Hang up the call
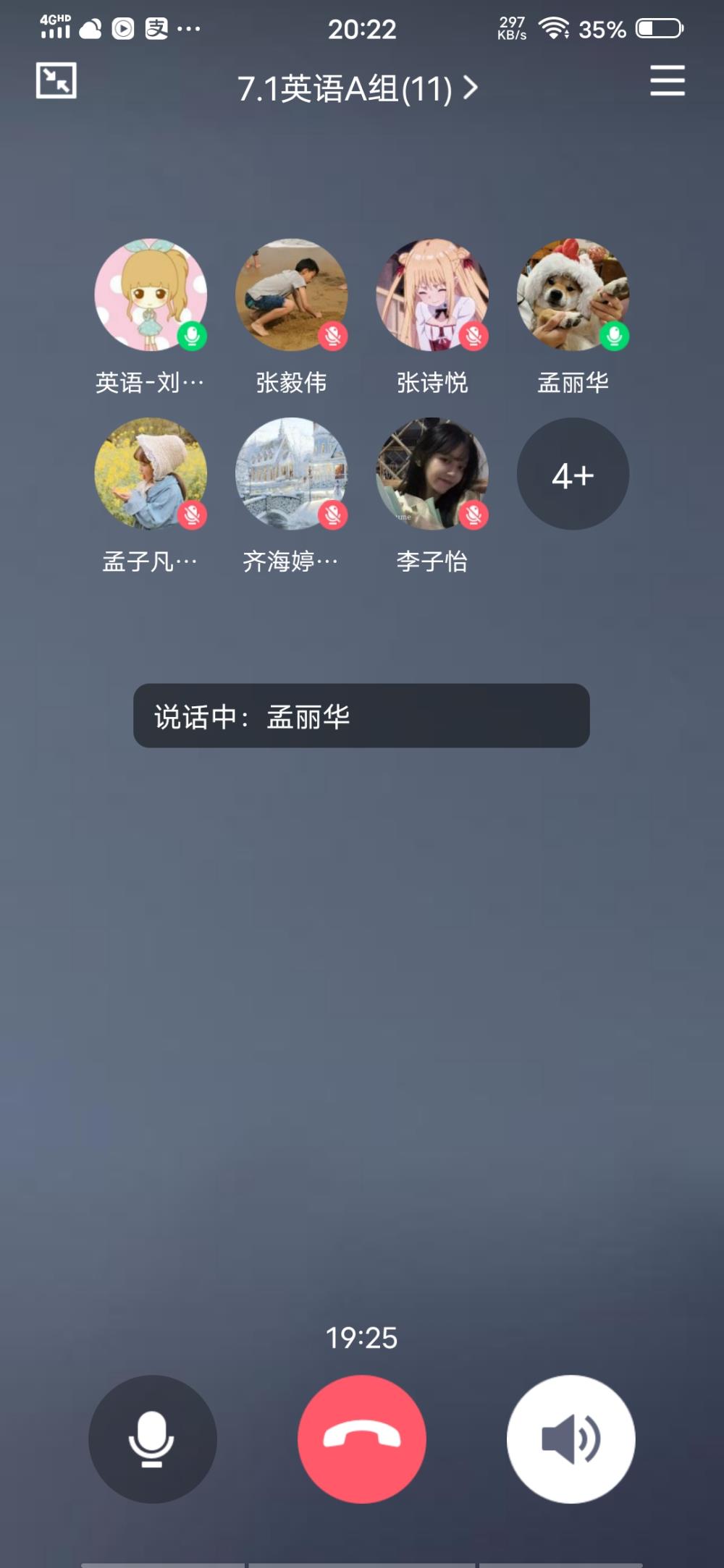Viewport: 724px width, 1568px height. pyautogui.click(x=361, y=1439)
